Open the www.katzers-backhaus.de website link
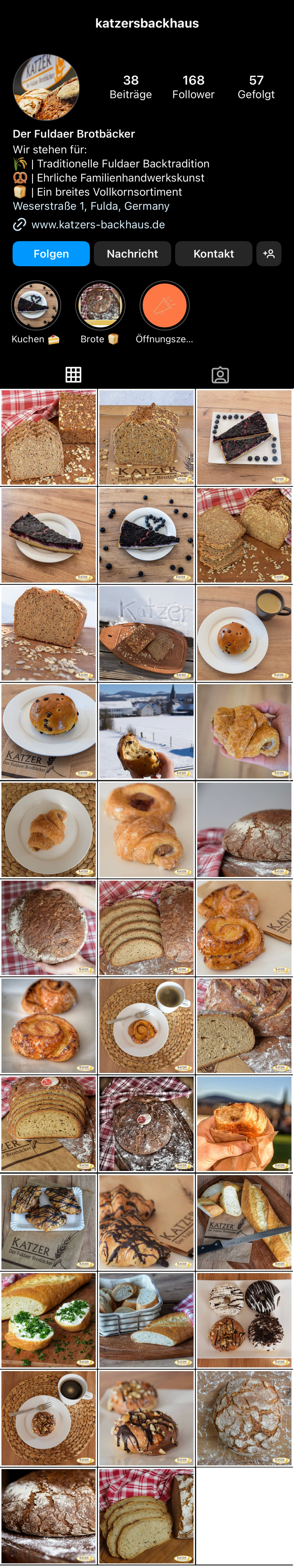The height and width of the screenshot is (1568, 294). [x=97, y=225]
